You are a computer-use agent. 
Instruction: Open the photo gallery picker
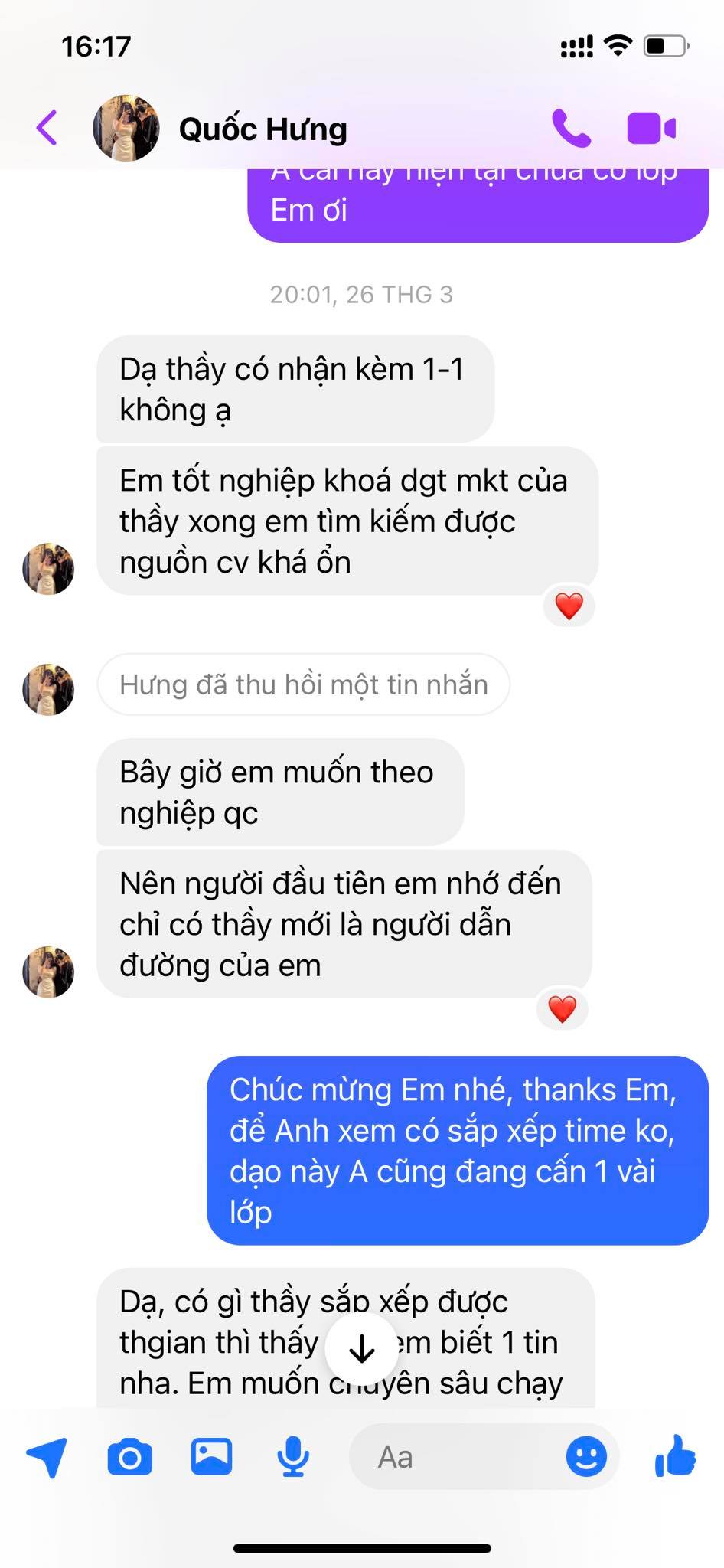point(211,1457)
